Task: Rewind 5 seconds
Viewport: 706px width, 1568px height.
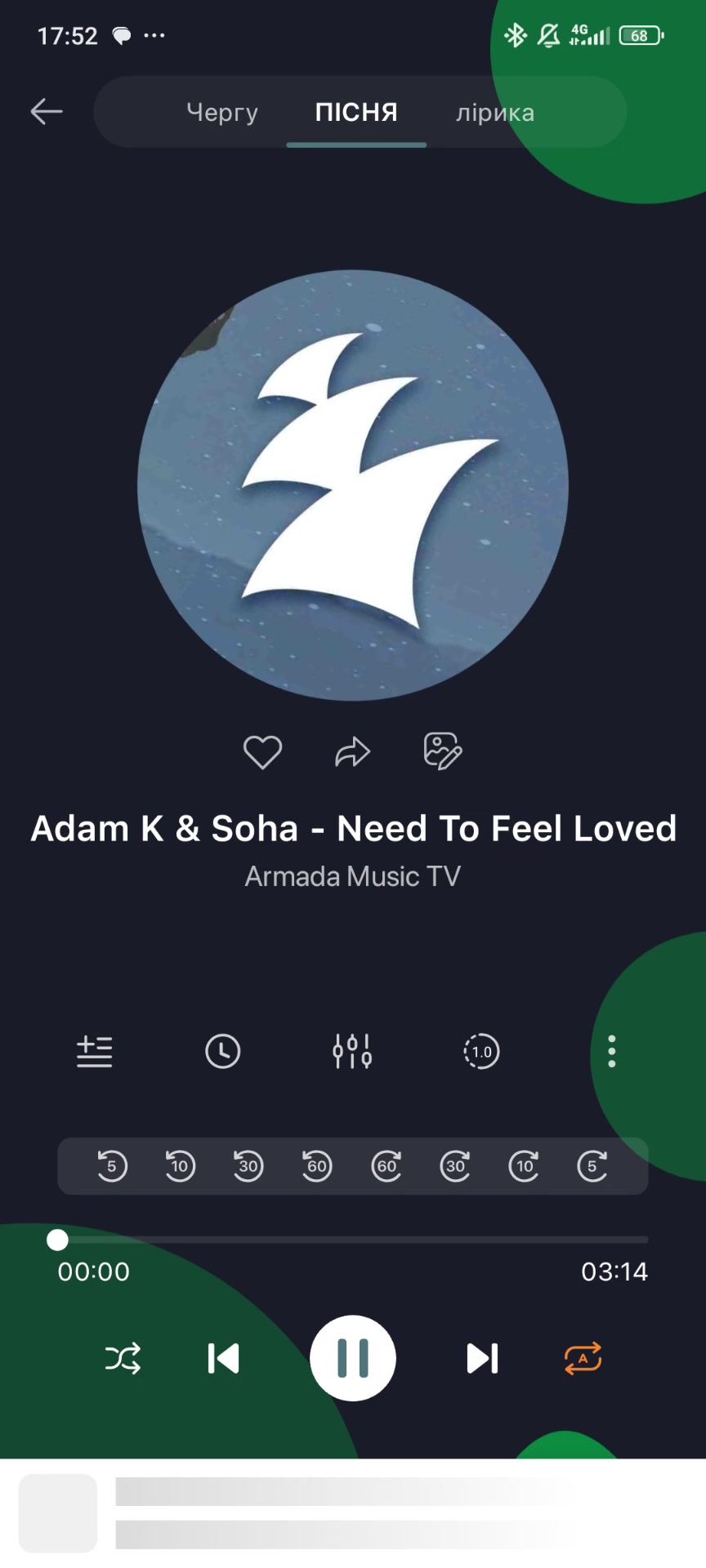Action: coord(112,1166)
